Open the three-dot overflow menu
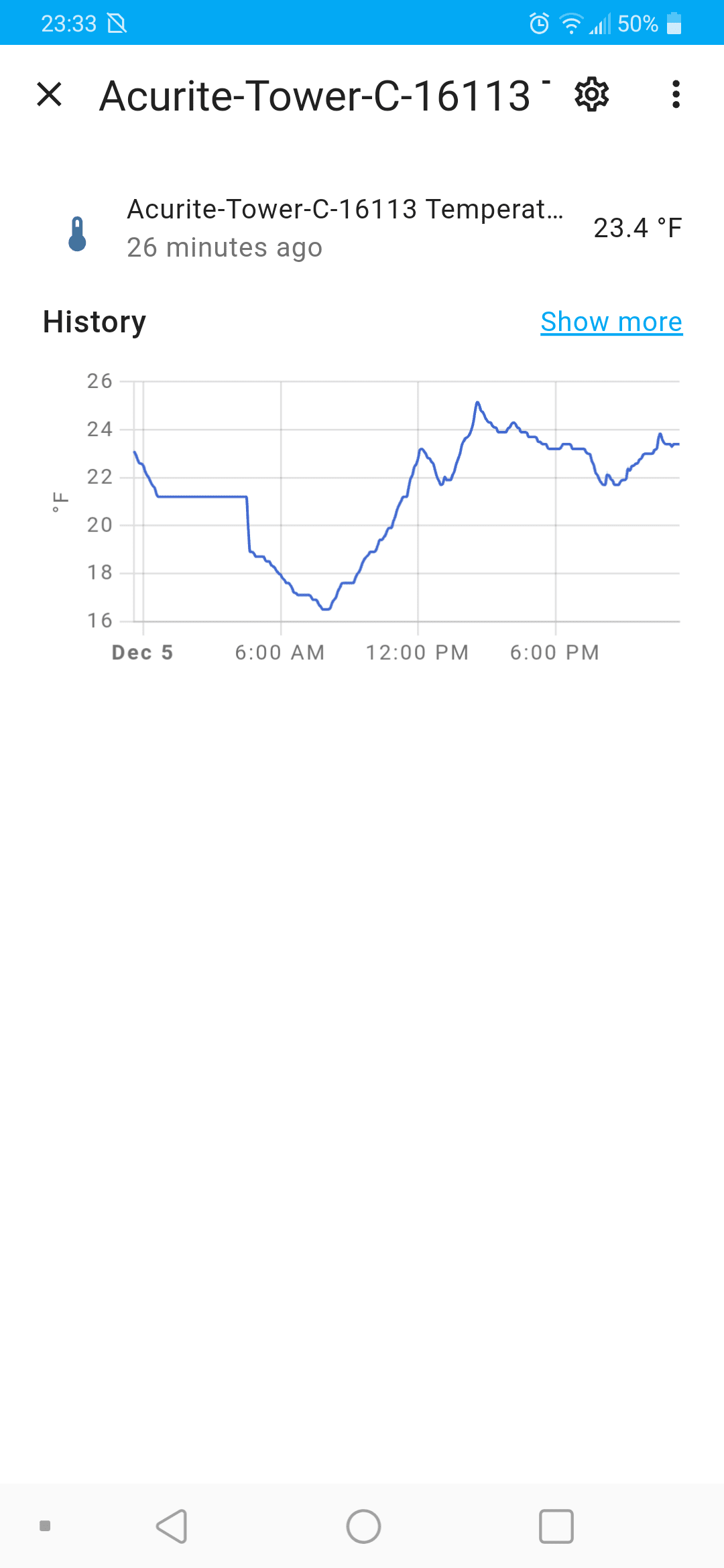 click(x=676, y=94)
